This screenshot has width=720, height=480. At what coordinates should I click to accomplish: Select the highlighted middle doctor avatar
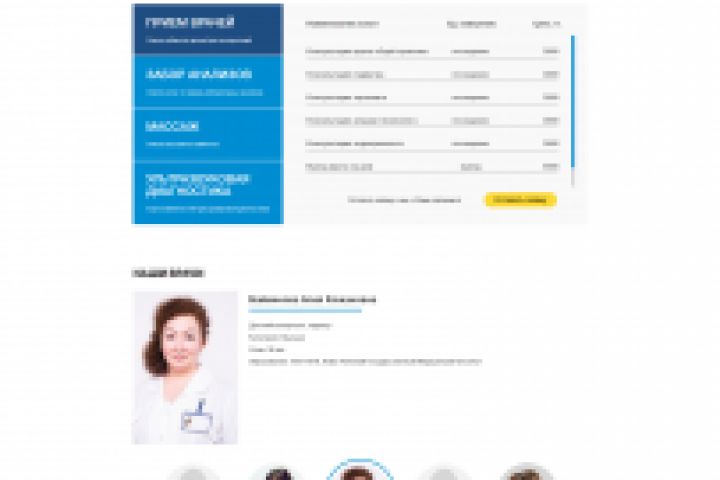coord(360,472)
